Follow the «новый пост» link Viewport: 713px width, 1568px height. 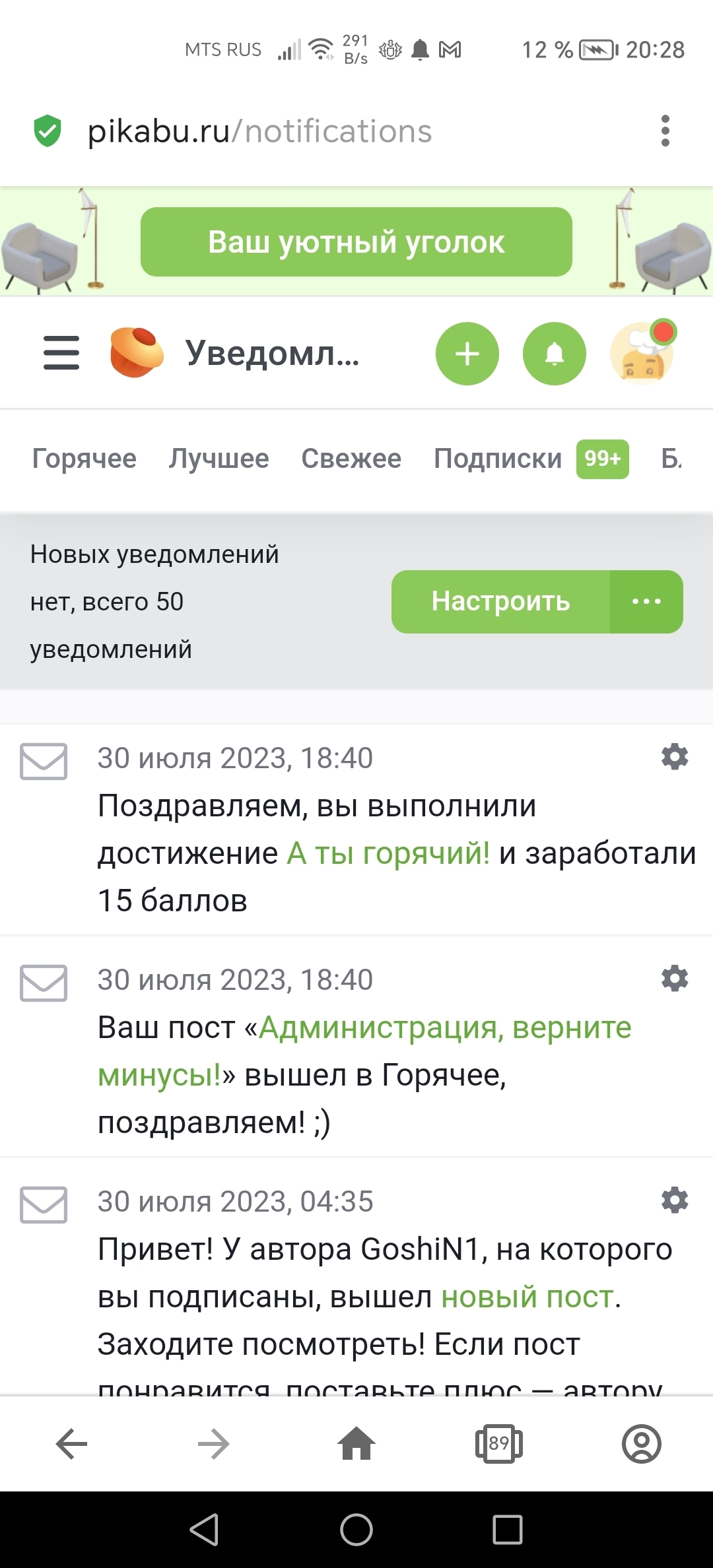(x=527, y=1297)
